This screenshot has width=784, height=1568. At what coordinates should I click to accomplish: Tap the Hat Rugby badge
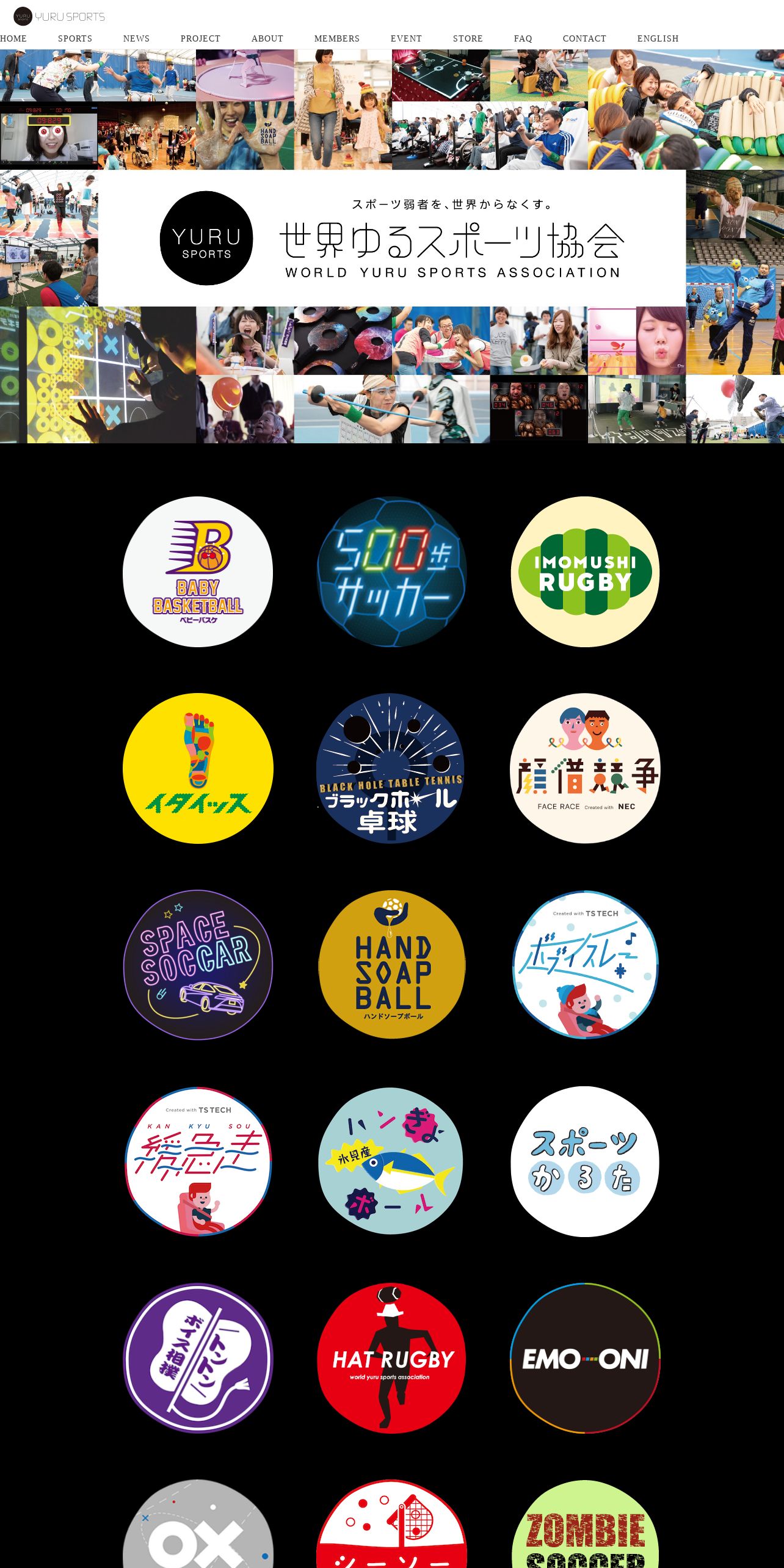[391, 1359]
